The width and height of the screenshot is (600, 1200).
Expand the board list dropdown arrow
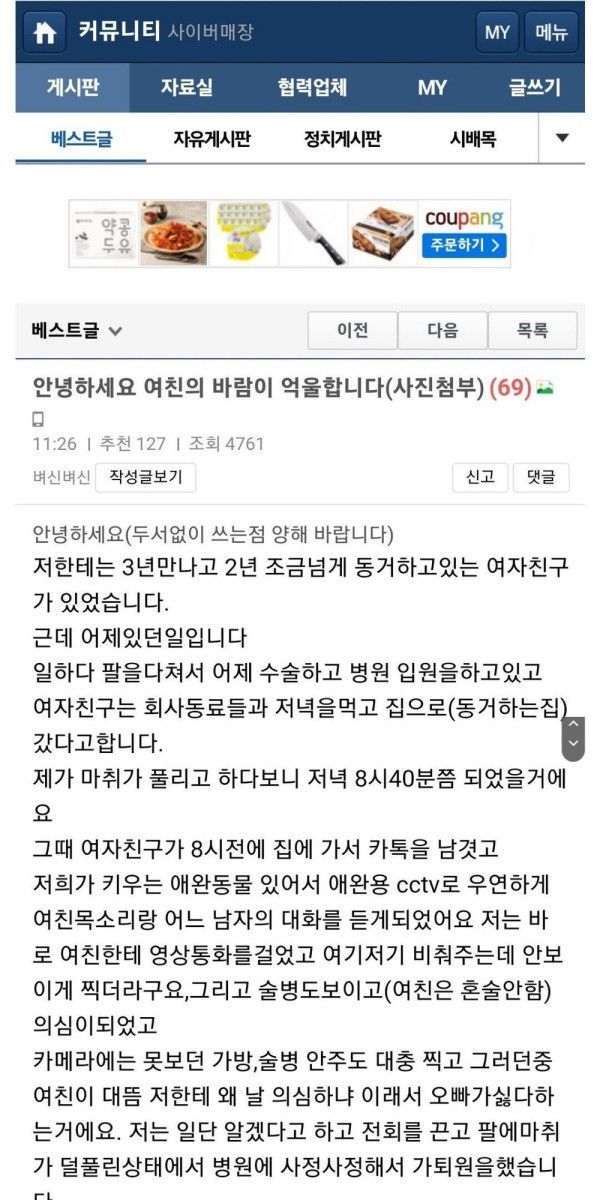561,138
